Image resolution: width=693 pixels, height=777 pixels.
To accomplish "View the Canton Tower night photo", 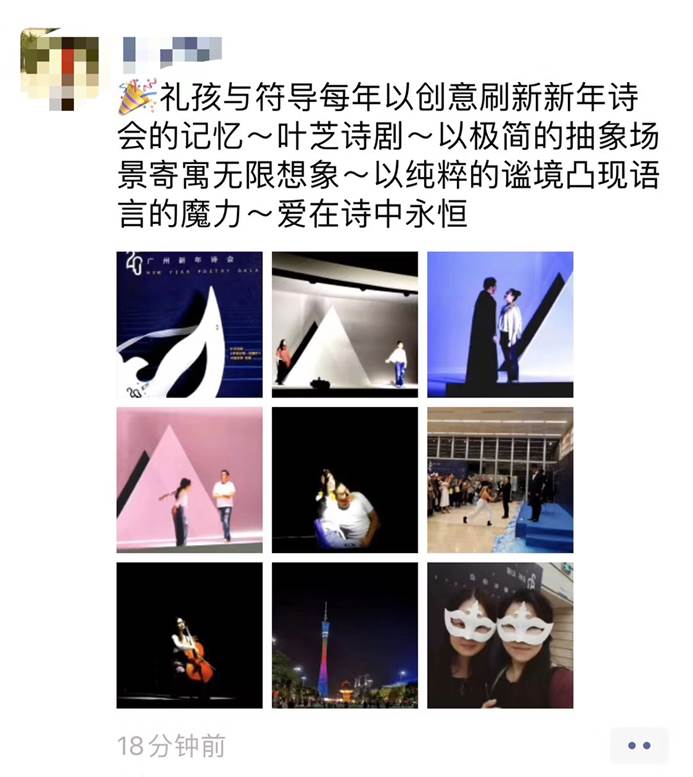I will point(345,635).
